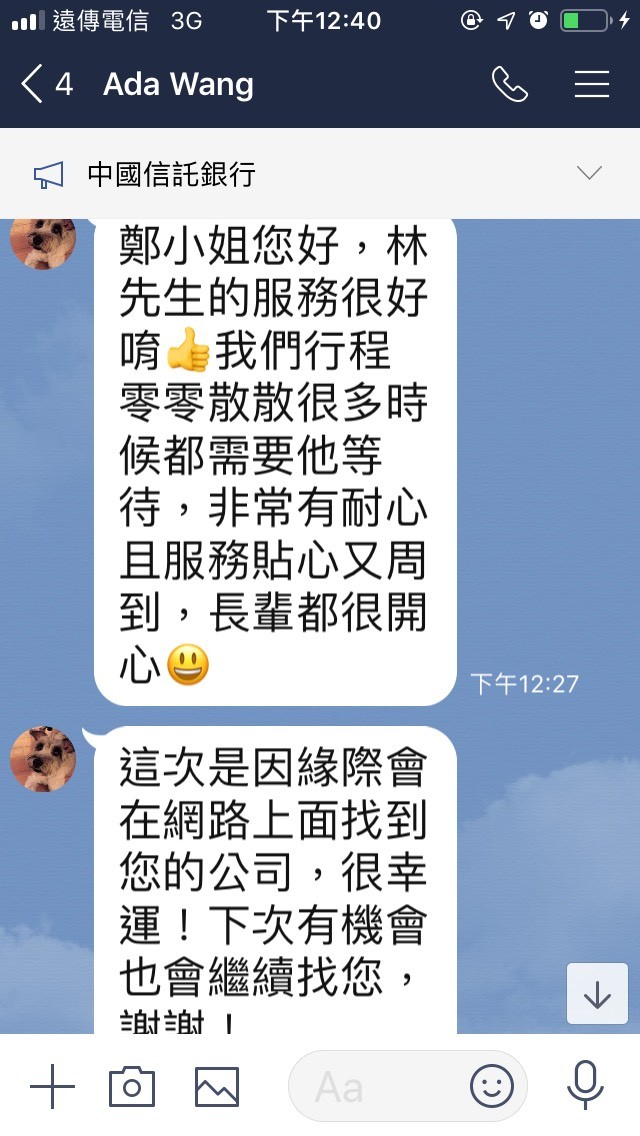Open the chat options menu
Viewport: 640px width, 1136px height.
click(x=592, y=85)
